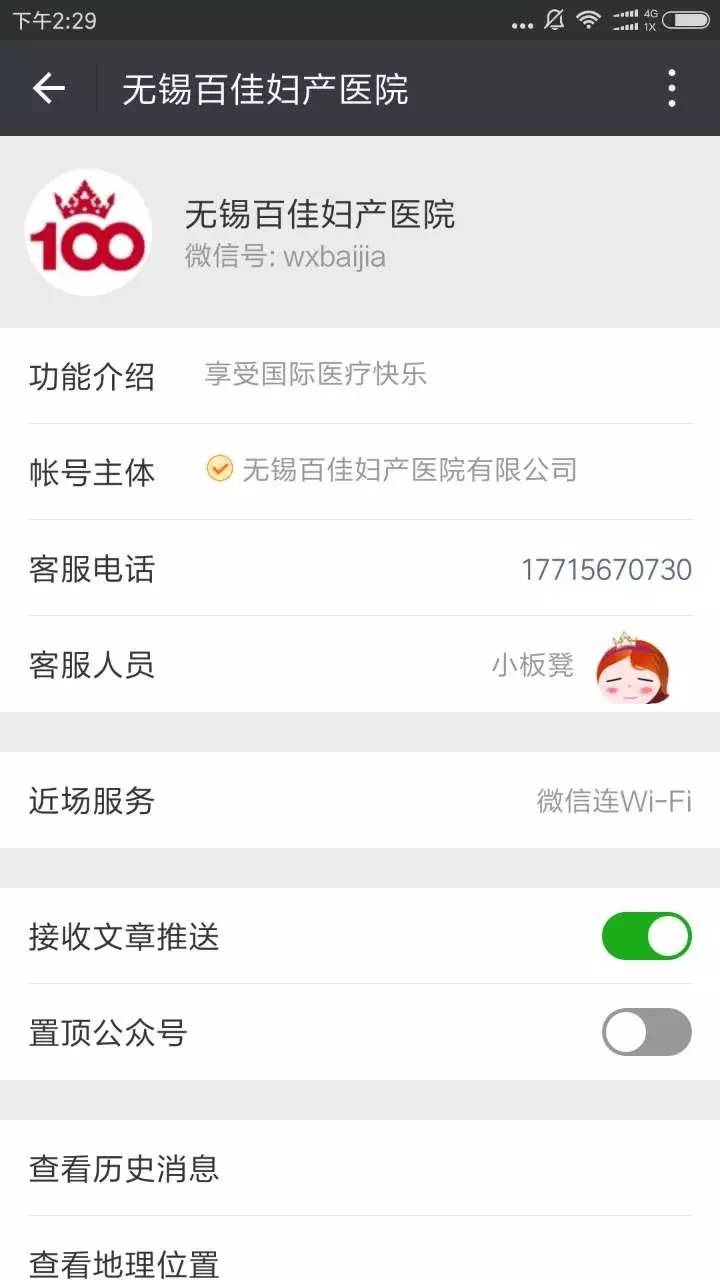
Task: Open the three-dot options menu
Action: (671, 88)
